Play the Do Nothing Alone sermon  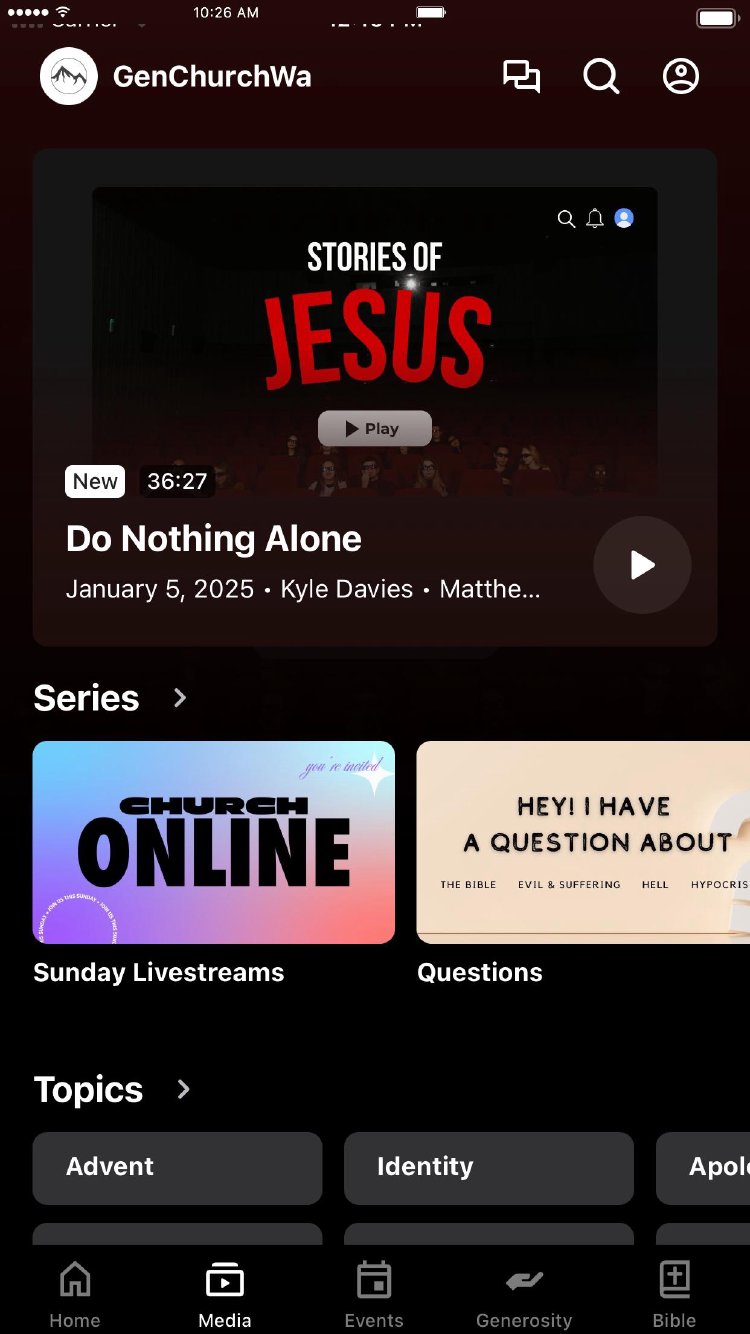coord(642,565)
